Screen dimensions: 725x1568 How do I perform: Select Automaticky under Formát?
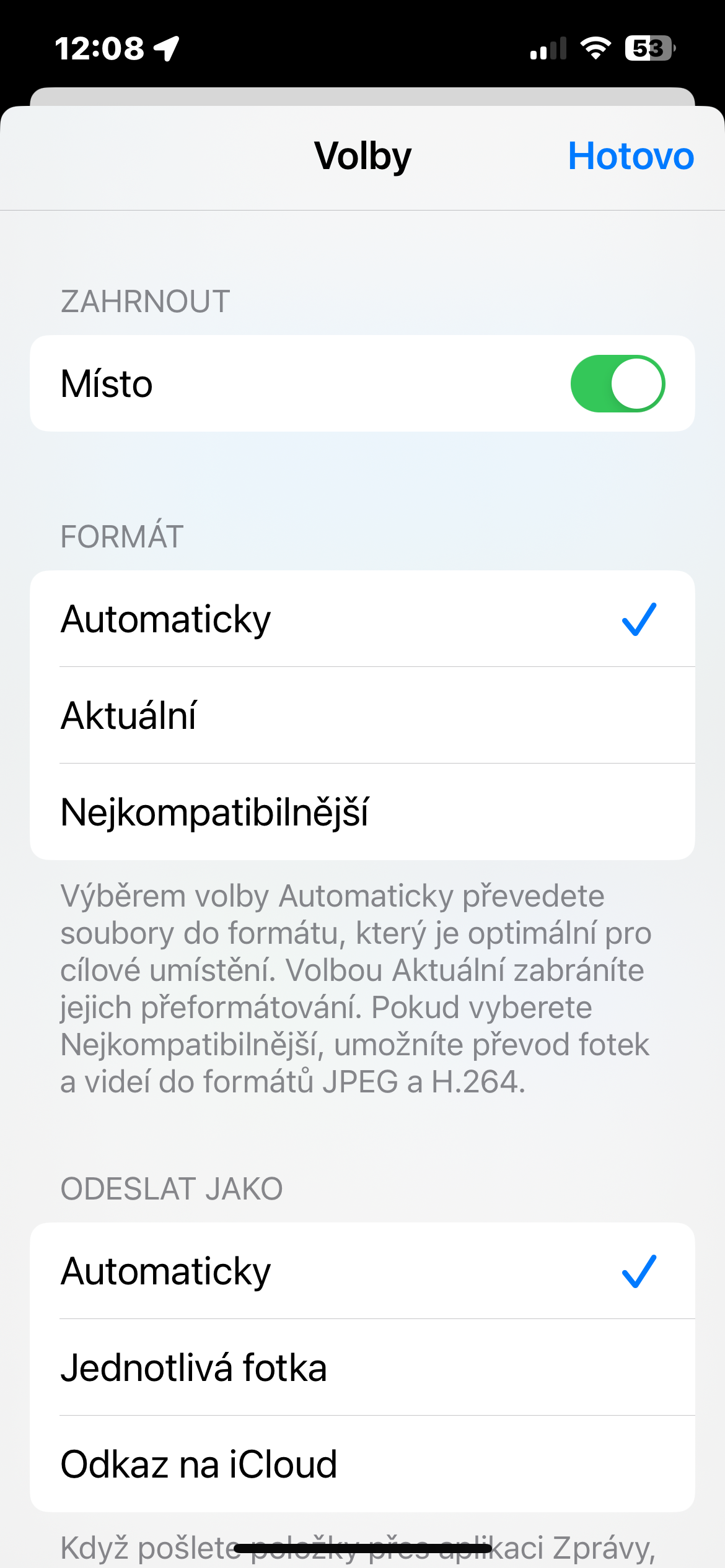[362, 619]
